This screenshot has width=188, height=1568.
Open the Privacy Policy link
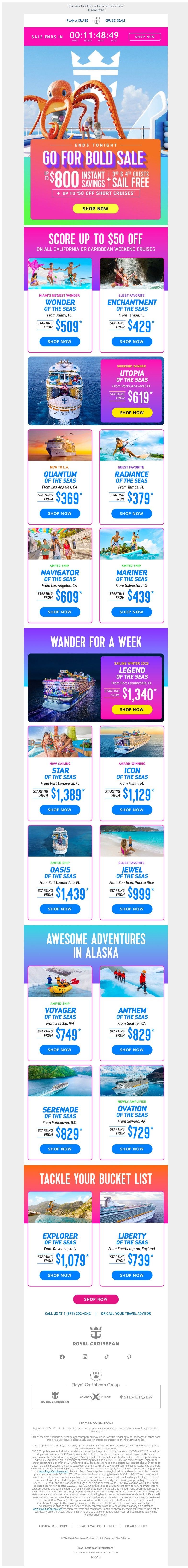tap(136, 1525)
